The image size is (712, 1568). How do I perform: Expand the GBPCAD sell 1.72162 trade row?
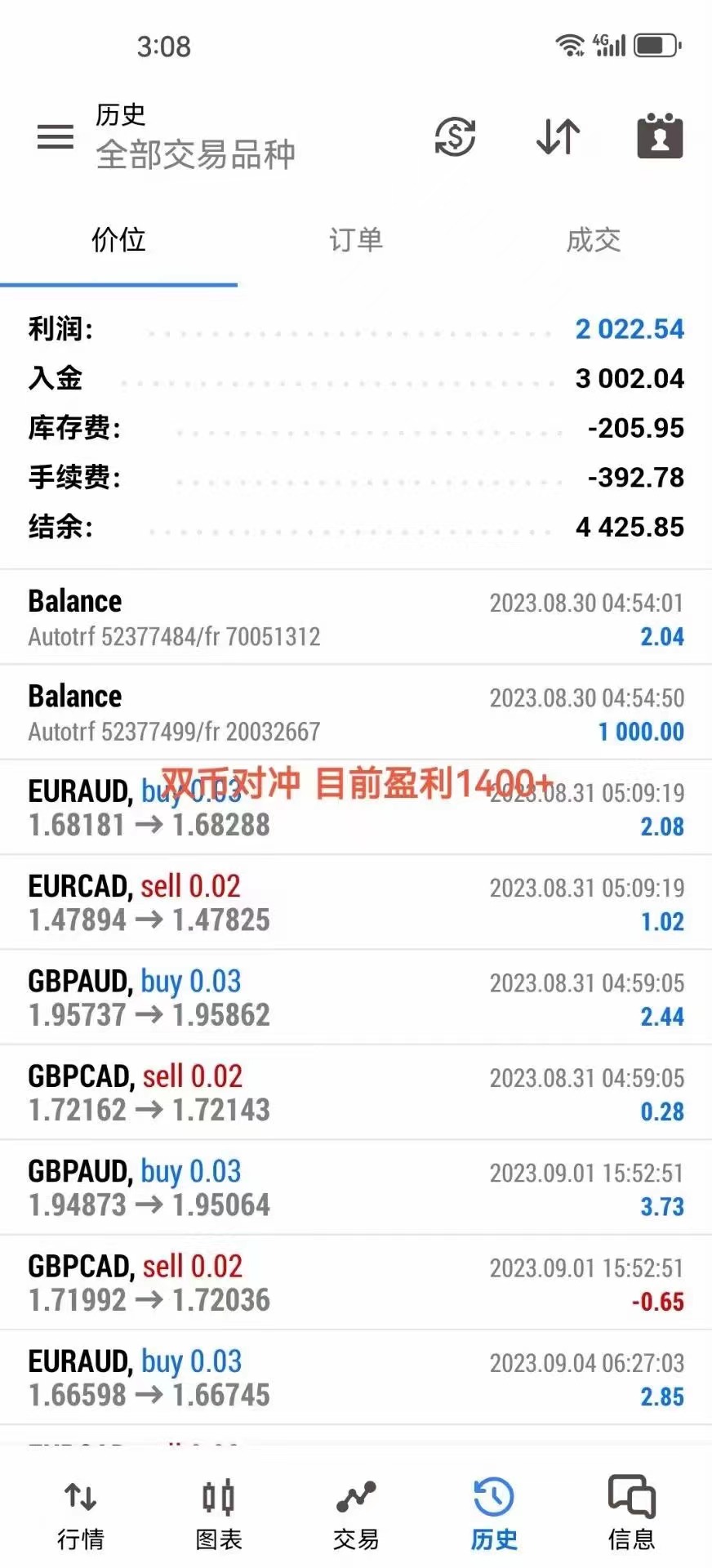tap(356, 1093)
